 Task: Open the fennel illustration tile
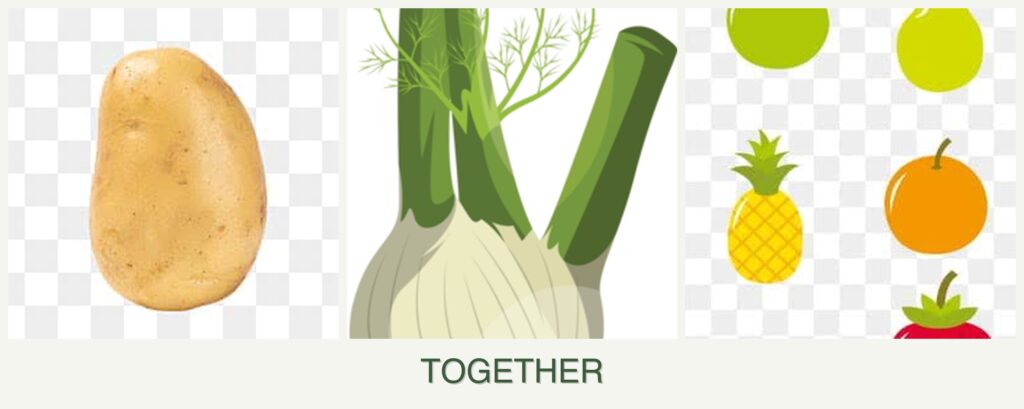coord(511,175)
